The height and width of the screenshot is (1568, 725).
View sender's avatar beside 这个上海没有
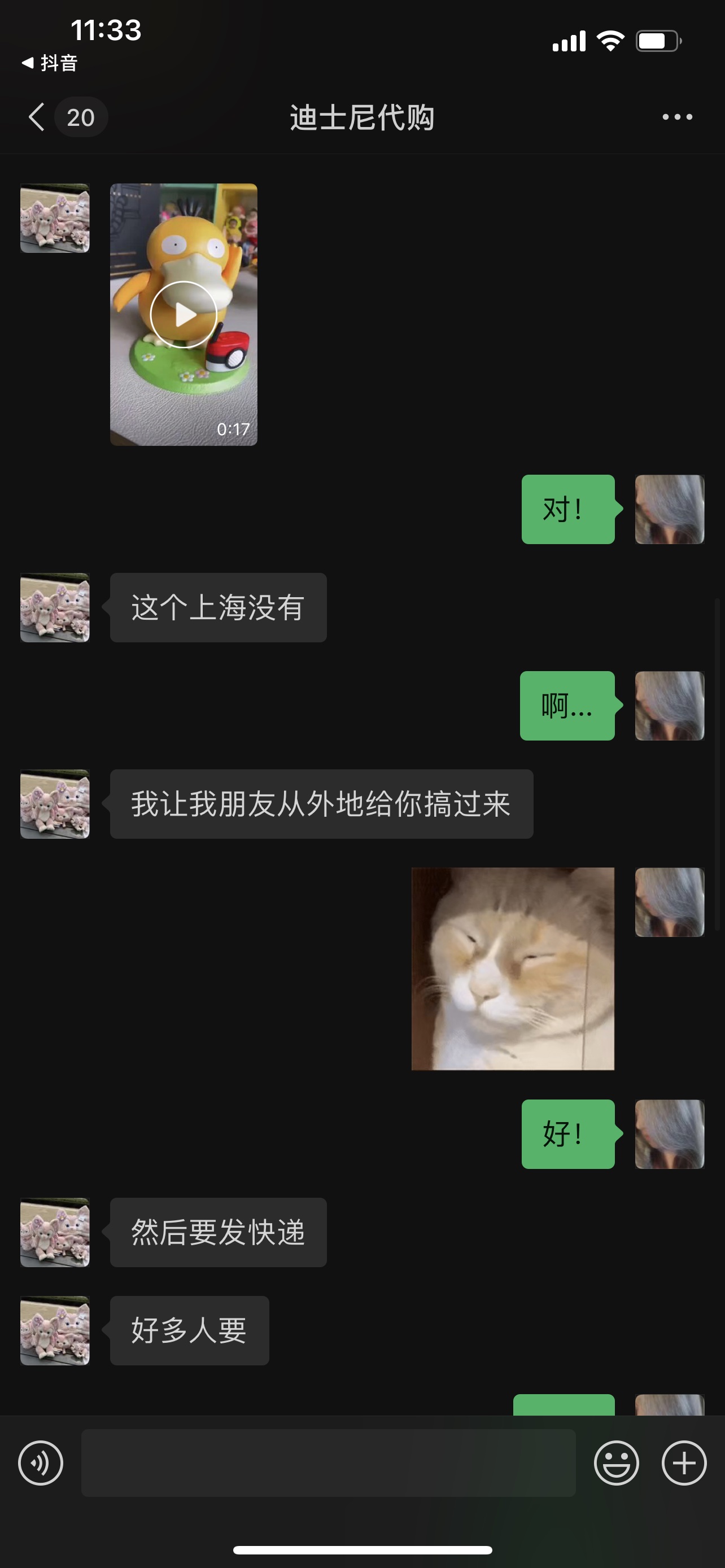tap(55, 607)
